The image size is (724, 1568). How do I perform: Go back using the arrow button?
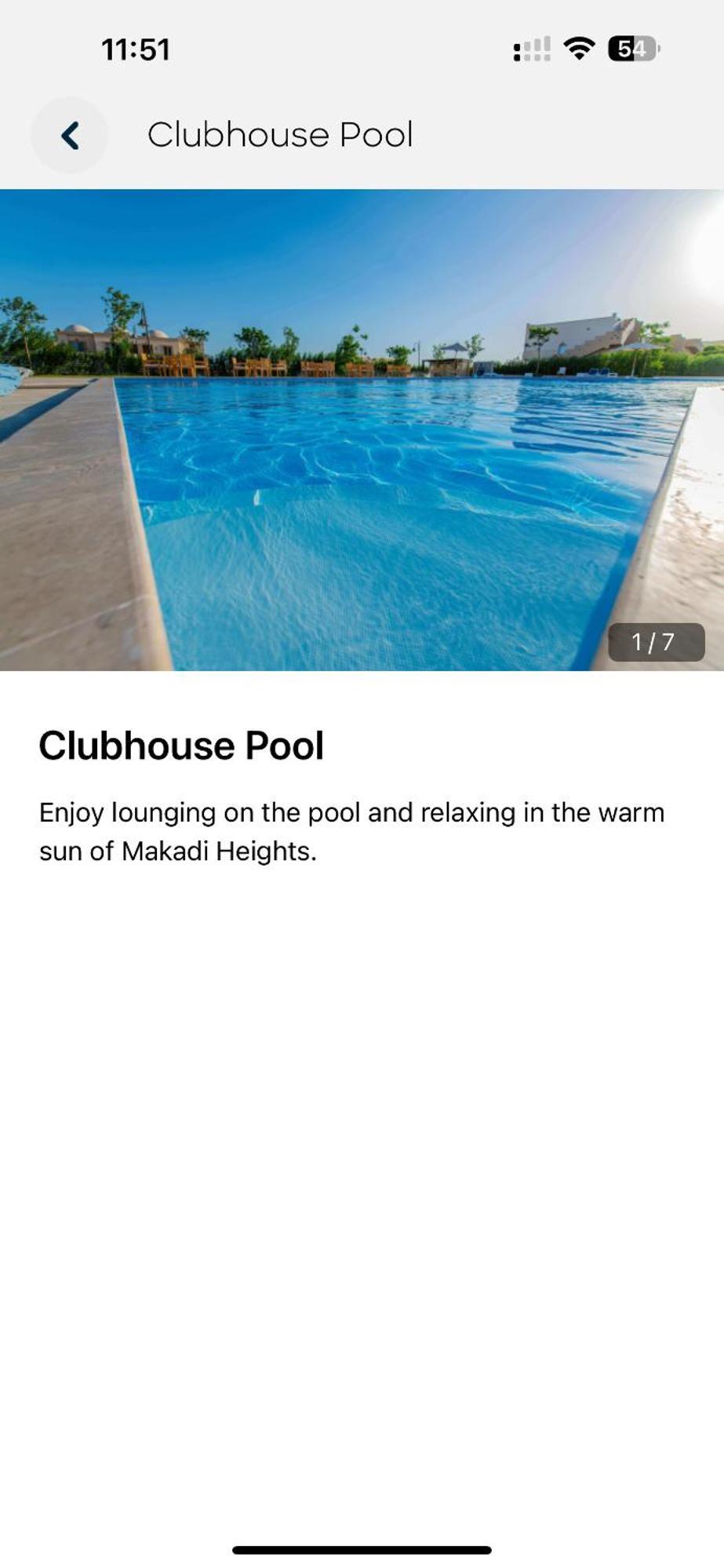(x=69, y=135)
